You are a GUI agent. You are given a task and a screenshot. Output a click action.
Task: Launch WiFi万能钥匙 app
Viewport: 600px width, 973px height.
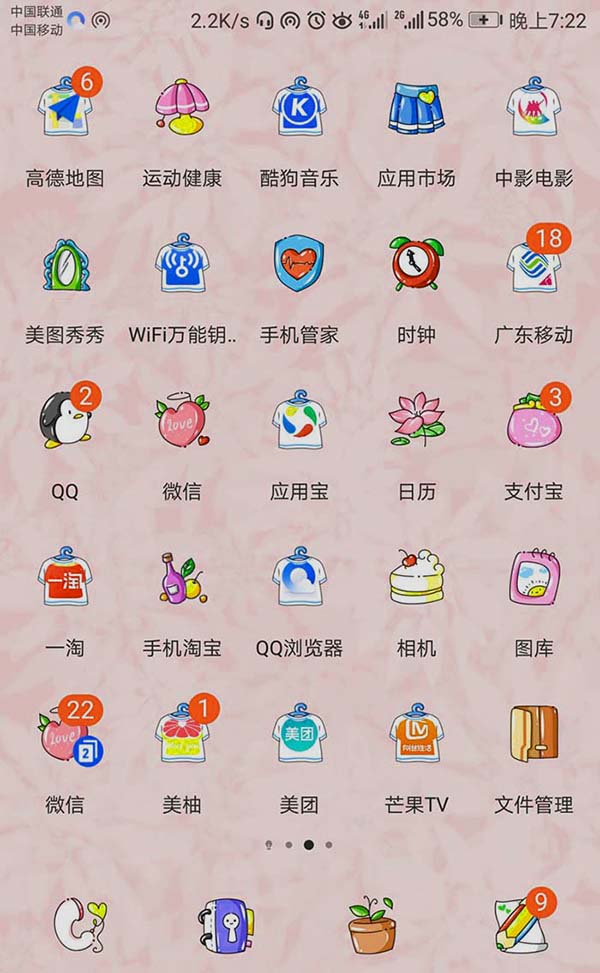click(x=182, y=265)
